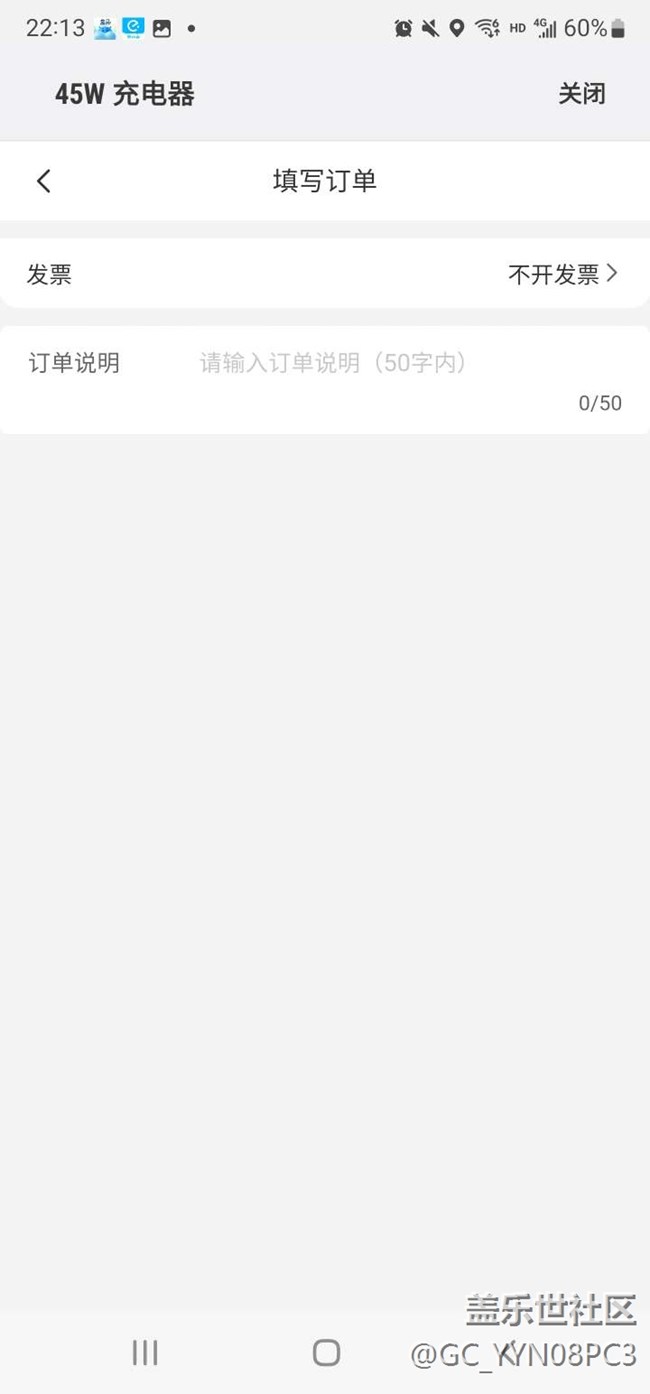Tap 关闭 to close the page

click(581, 94)
